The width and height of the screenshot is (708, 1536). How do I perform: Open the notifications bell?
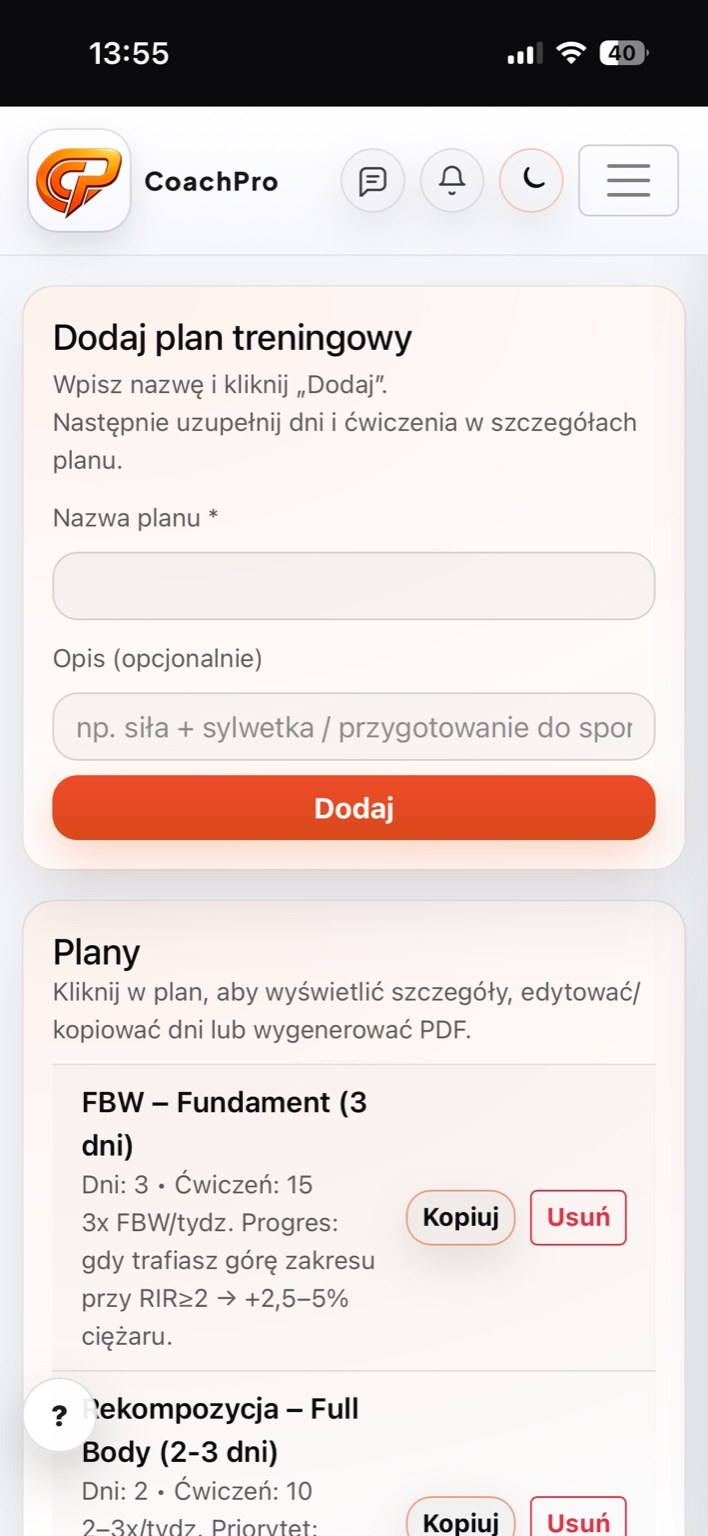(x=452, y=181)
